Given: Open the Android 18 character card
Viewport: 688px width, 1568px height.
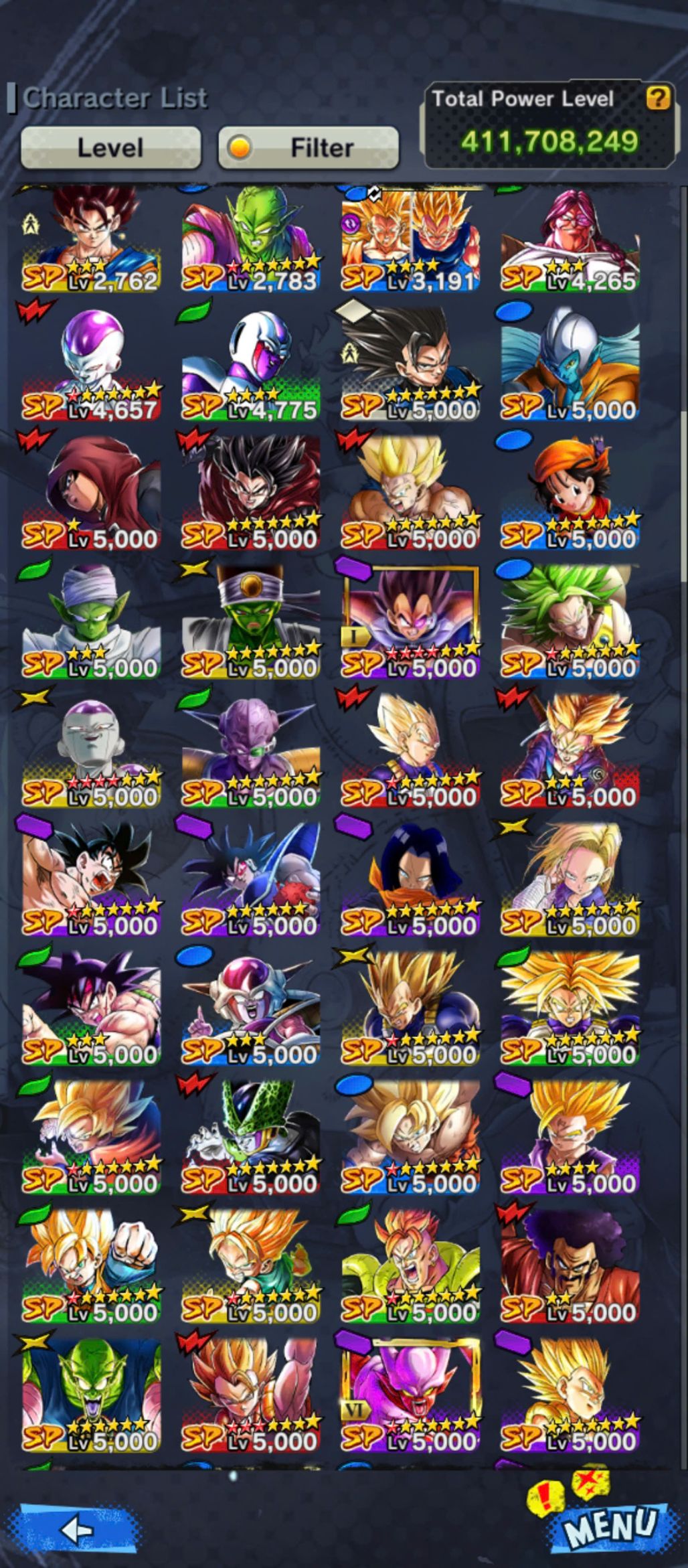Looking at the screenshot, I should 570,880.
